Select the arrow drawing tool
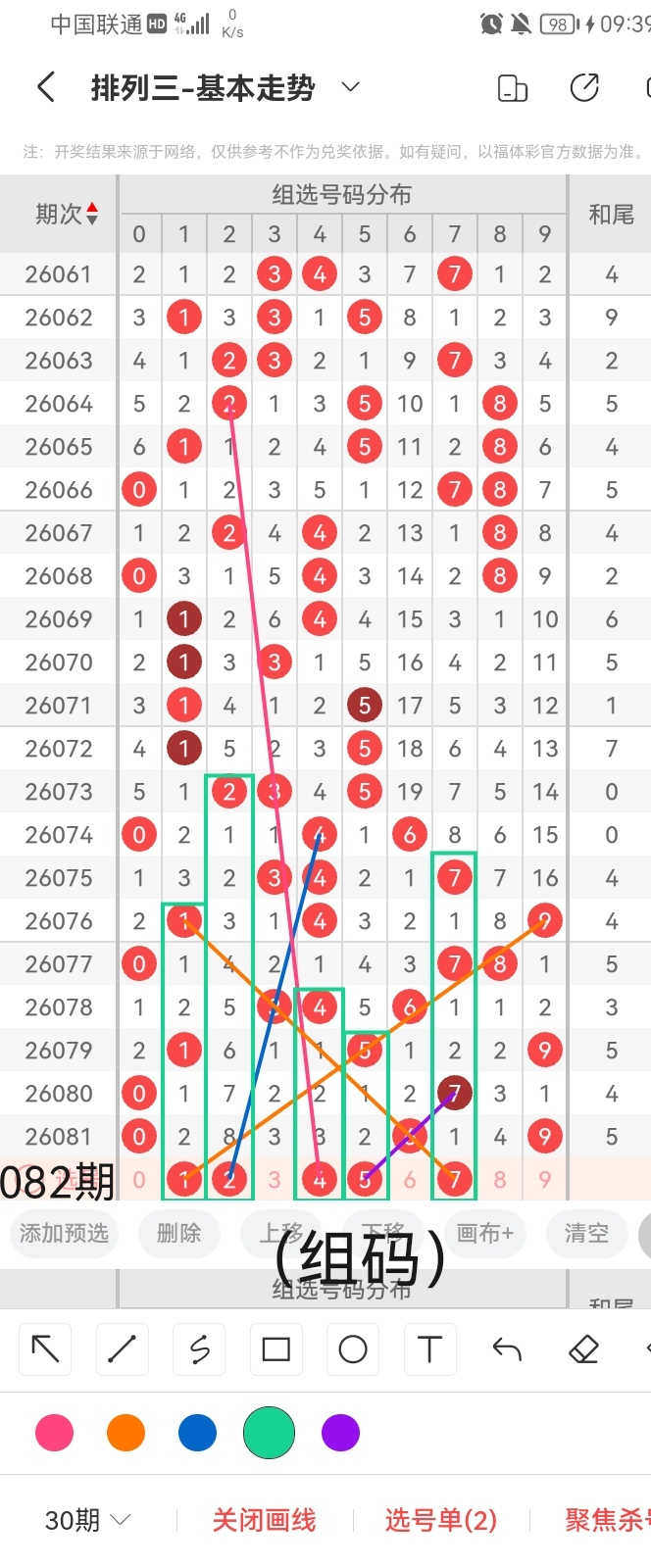Image resolution: width=651 pixels, height=1568 pixels. coord(45,1349)
